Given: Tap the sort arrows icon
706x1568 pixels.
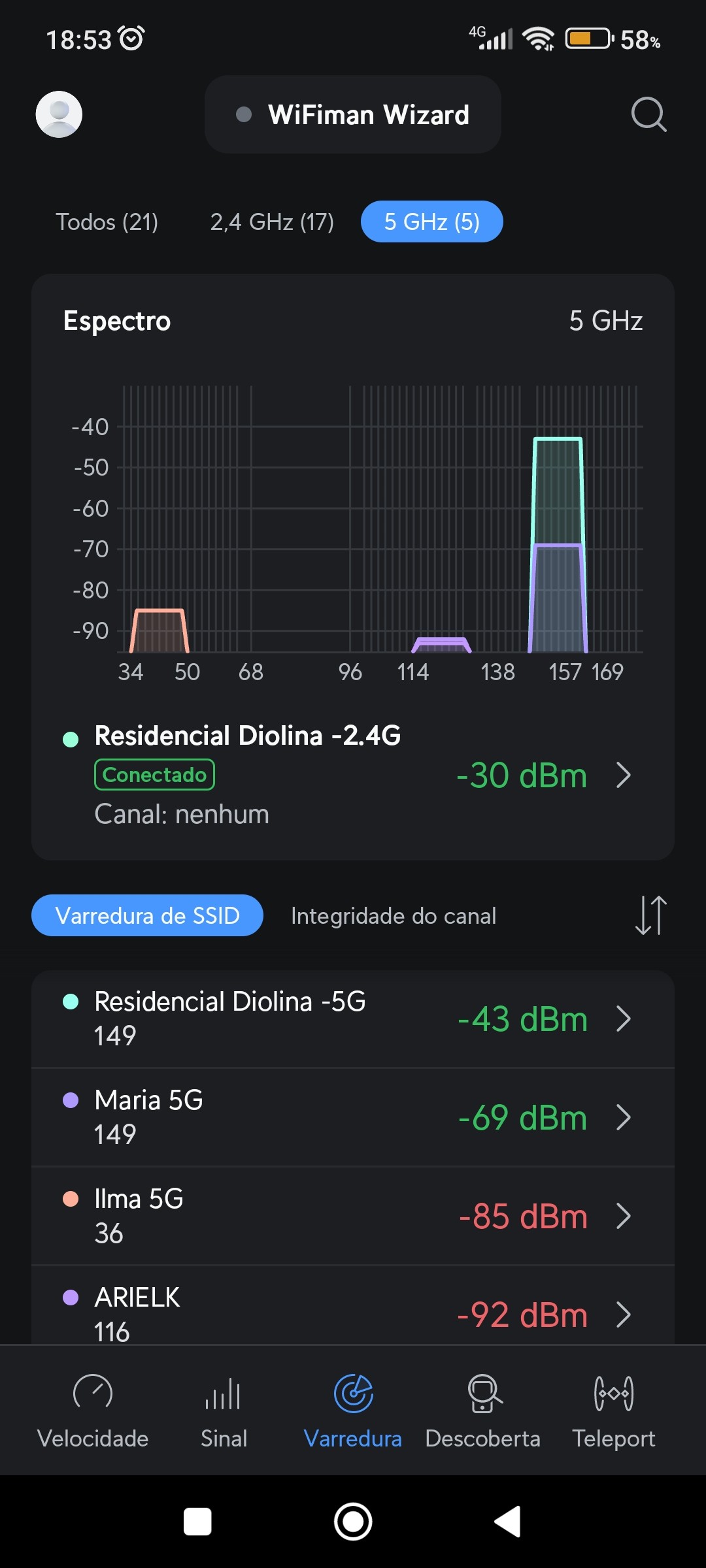Looking at the screenshot, I should click(650, 915).
